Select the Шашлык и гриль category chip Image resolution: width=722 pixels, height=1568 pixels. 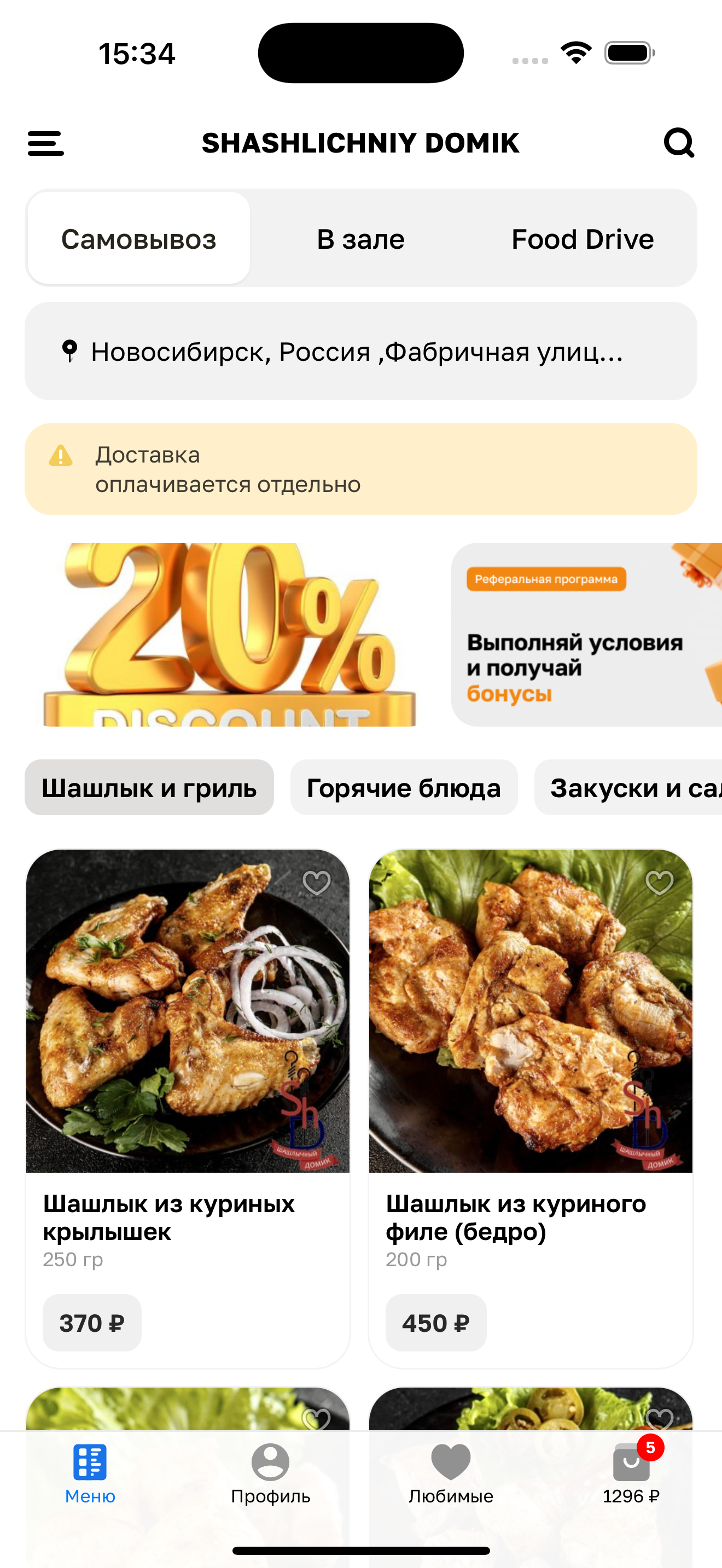point(149,788)
